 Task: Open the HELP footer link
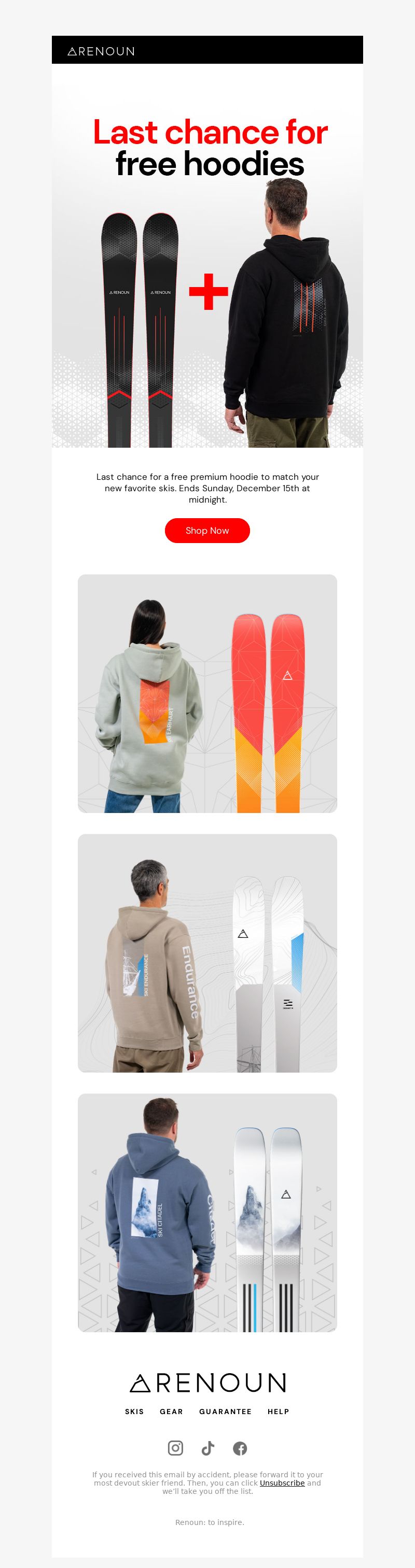coord(278,1412)
